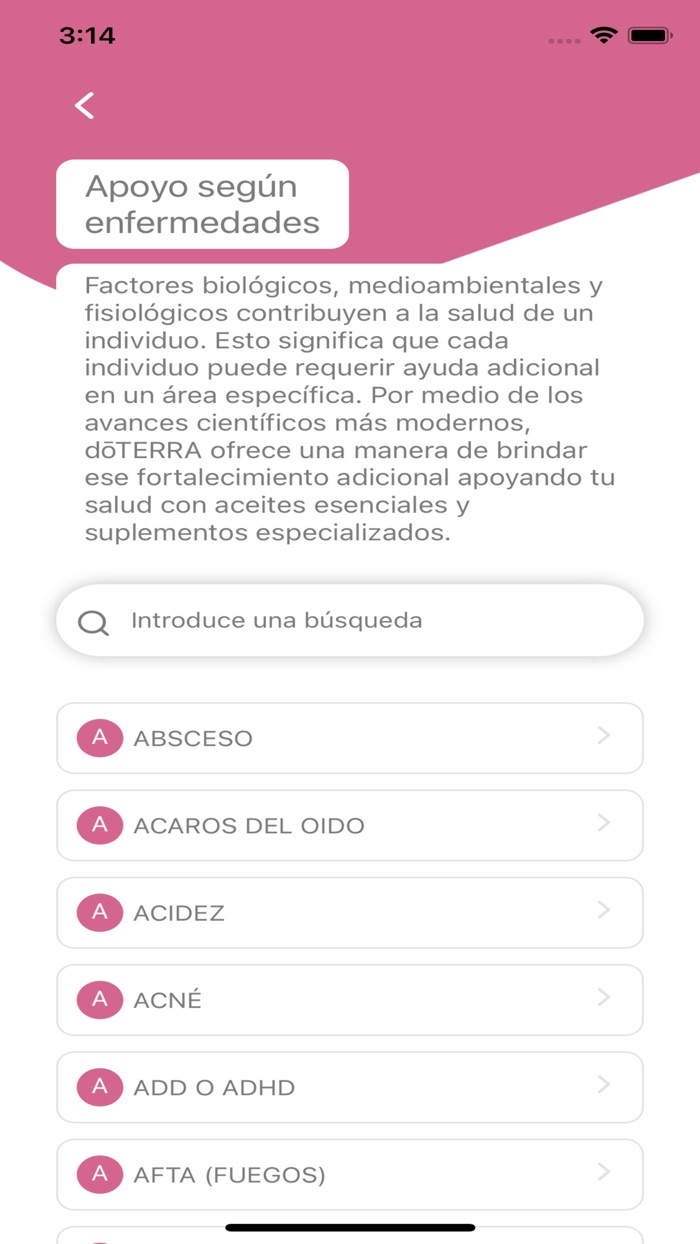
Task: Open the ACAROS DEL OIDO entry
Action: point(350,825)
